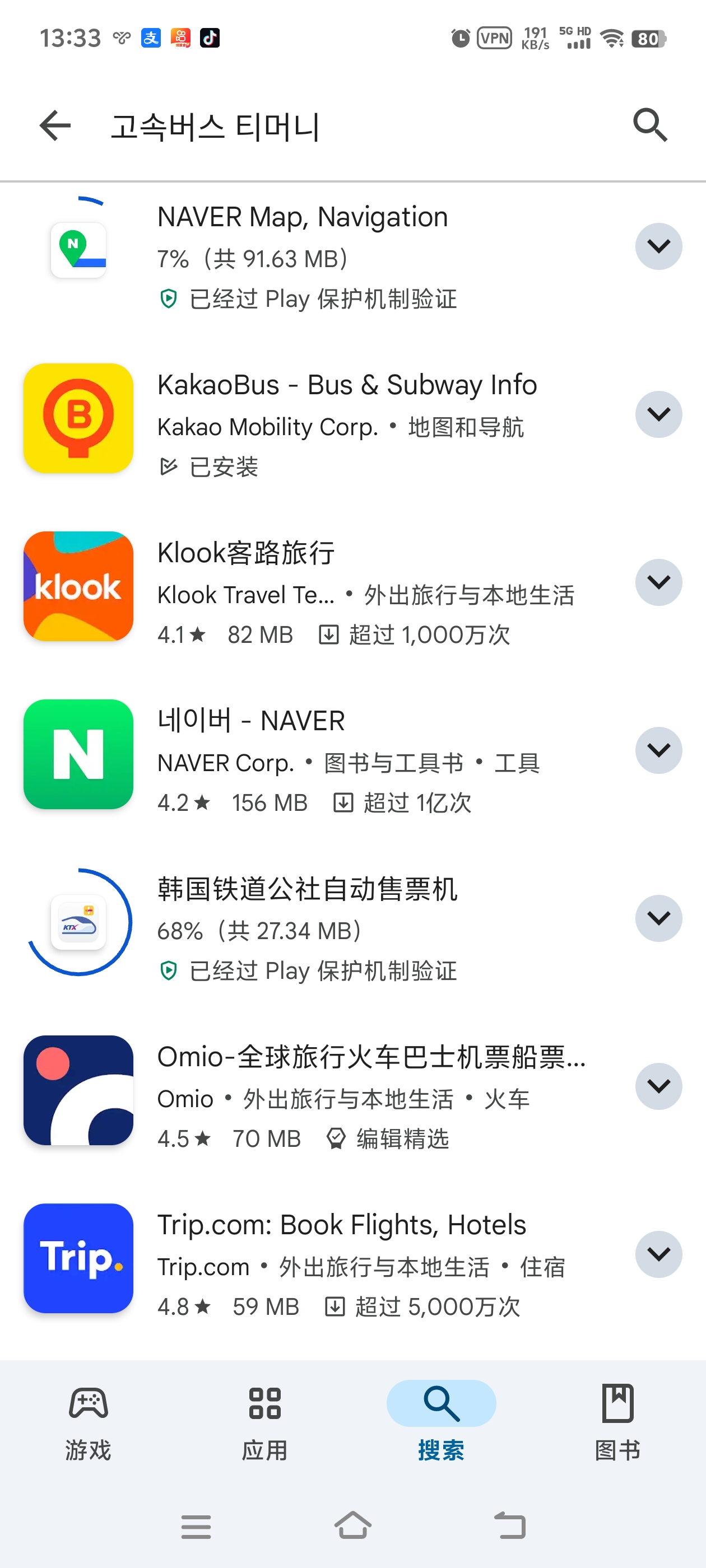Open the 韩国铁道公社自动售票机 listing

pyautogui.click(x=307, y=889)
